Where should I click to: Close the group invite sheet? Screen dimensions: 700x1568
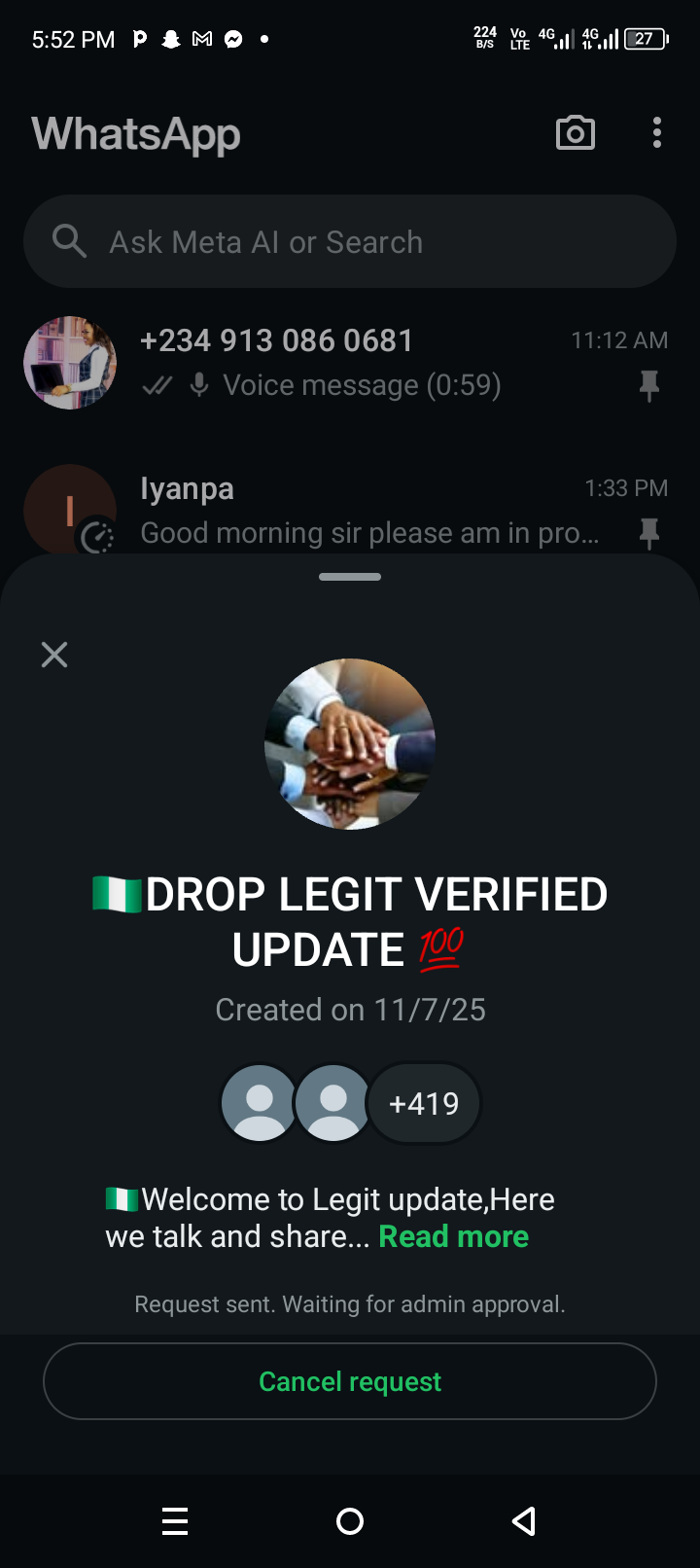54,655
